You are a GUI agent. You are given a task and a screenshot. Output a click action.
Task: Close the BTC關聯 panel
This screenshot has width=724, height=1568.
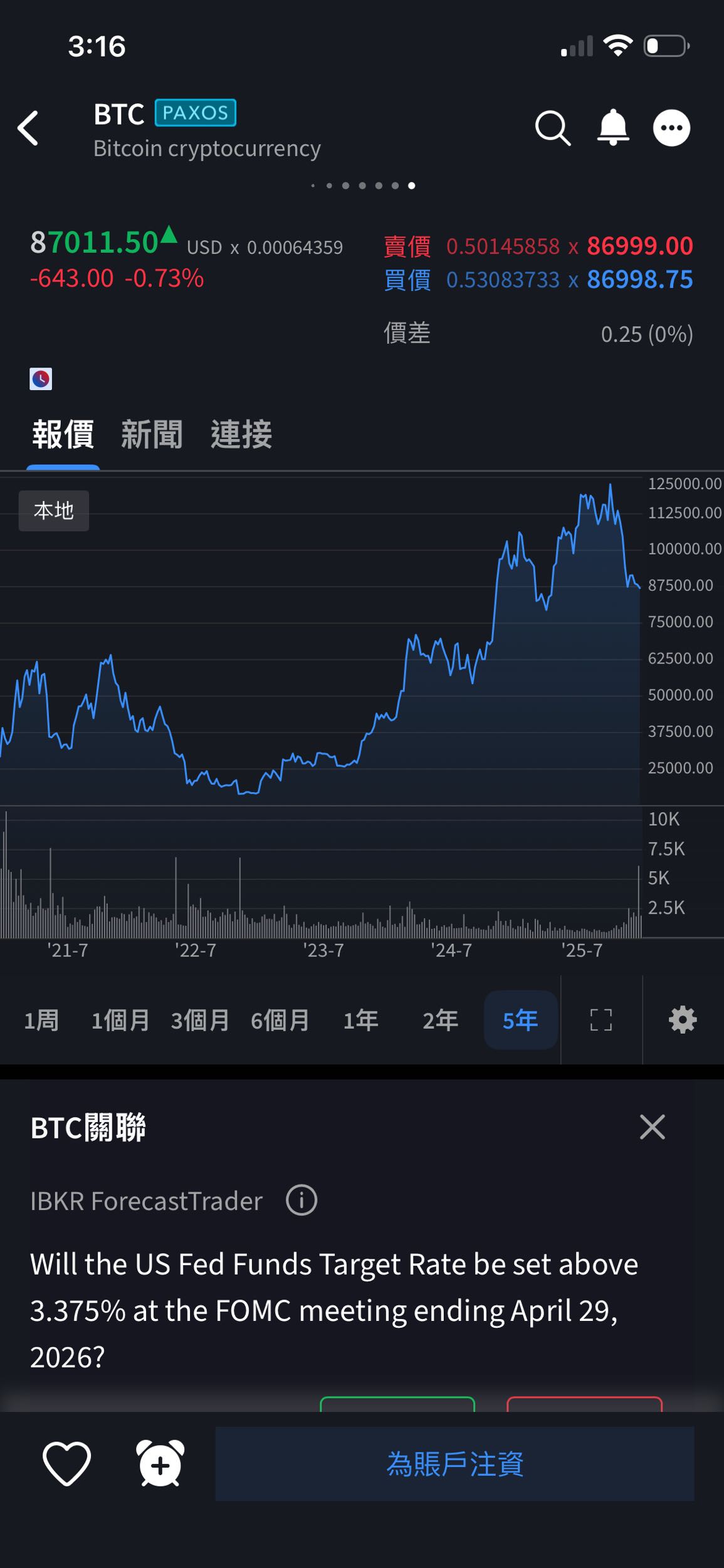tap(652, 1127)
